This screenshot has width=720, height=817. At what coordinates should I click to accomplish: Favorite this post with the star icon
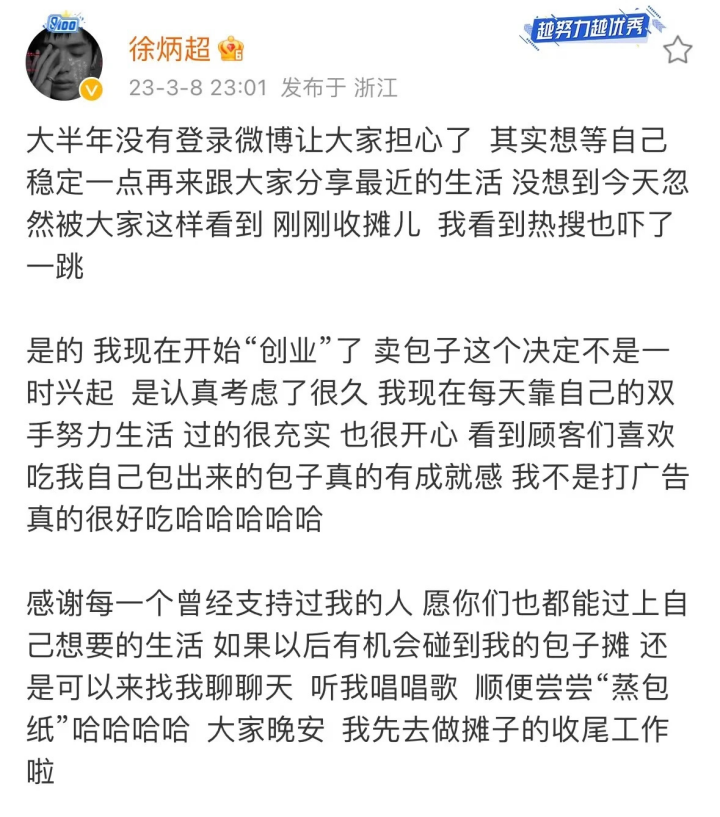pyautogui.click(x=678, y=49)
